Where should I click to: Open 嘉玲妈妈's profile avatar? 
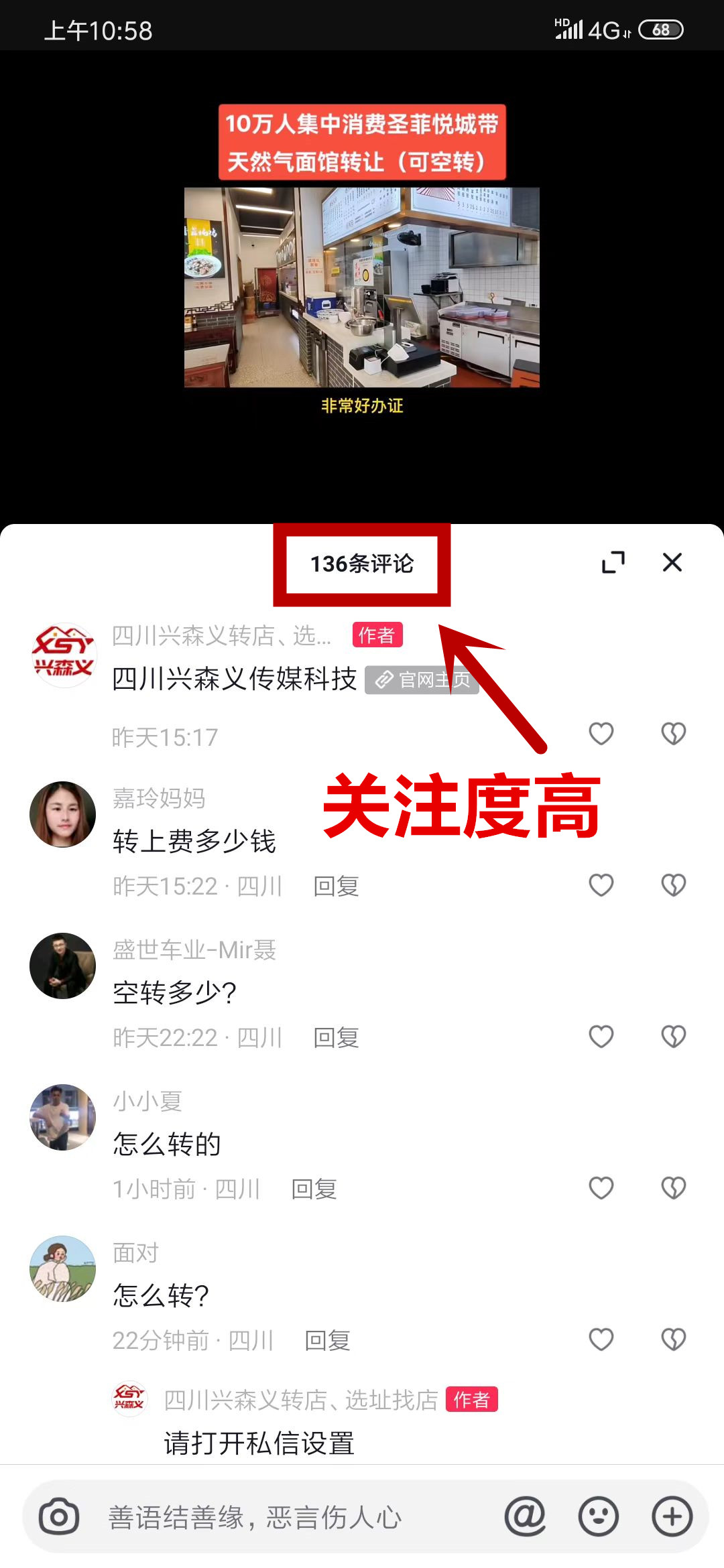pyautogui.click(x=63, y=814)
